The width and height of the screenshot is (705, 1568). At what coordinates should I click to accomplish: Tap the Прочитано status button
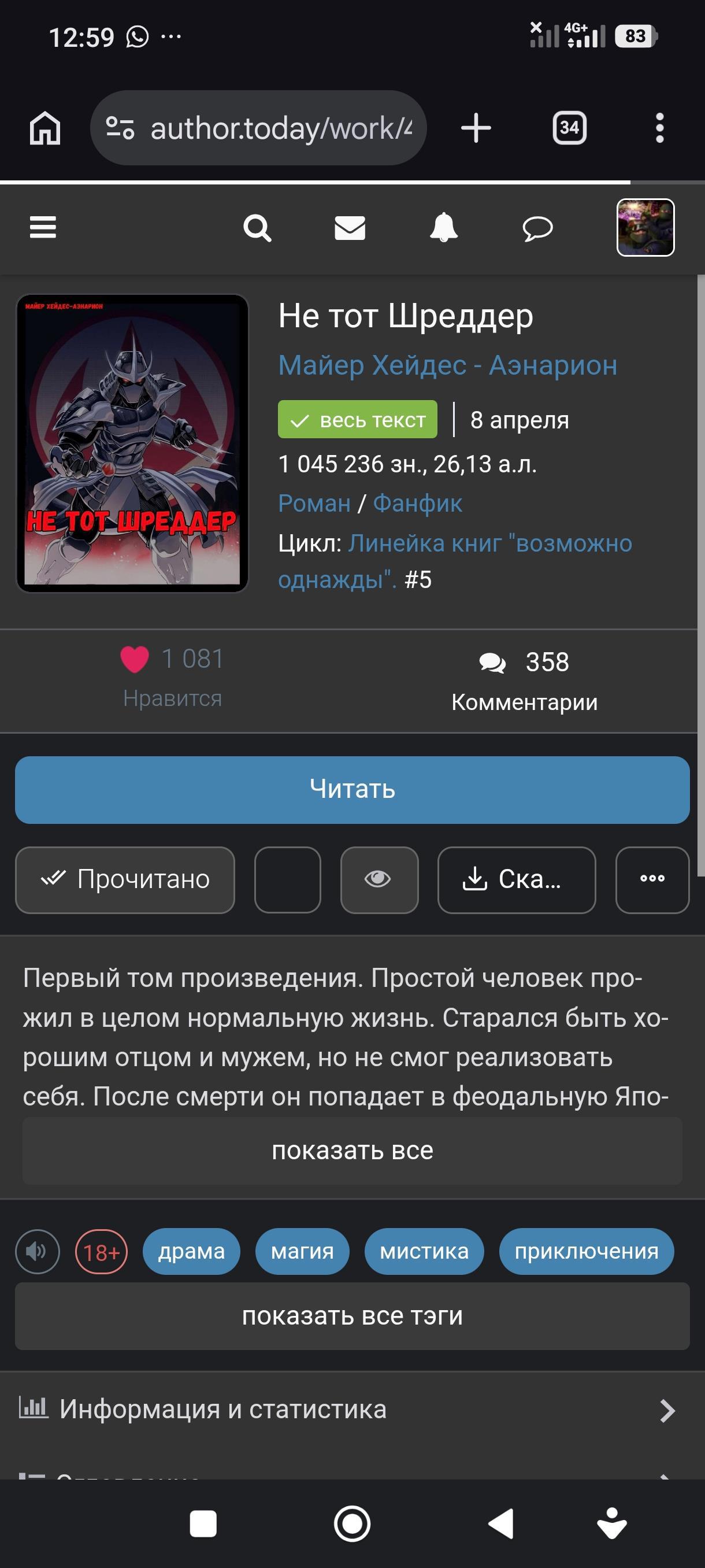125,879
